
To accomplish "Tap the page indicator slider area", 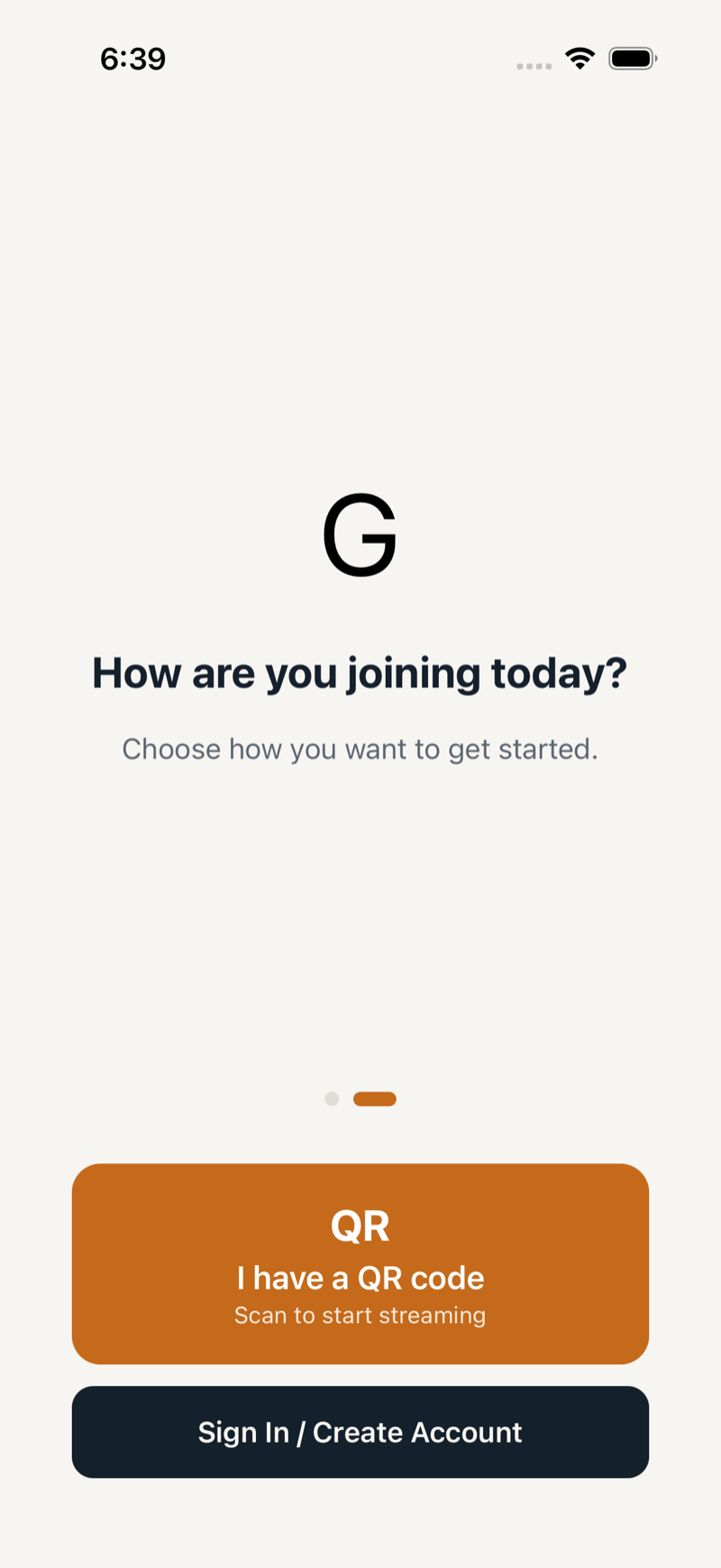I will (360, 1098).
